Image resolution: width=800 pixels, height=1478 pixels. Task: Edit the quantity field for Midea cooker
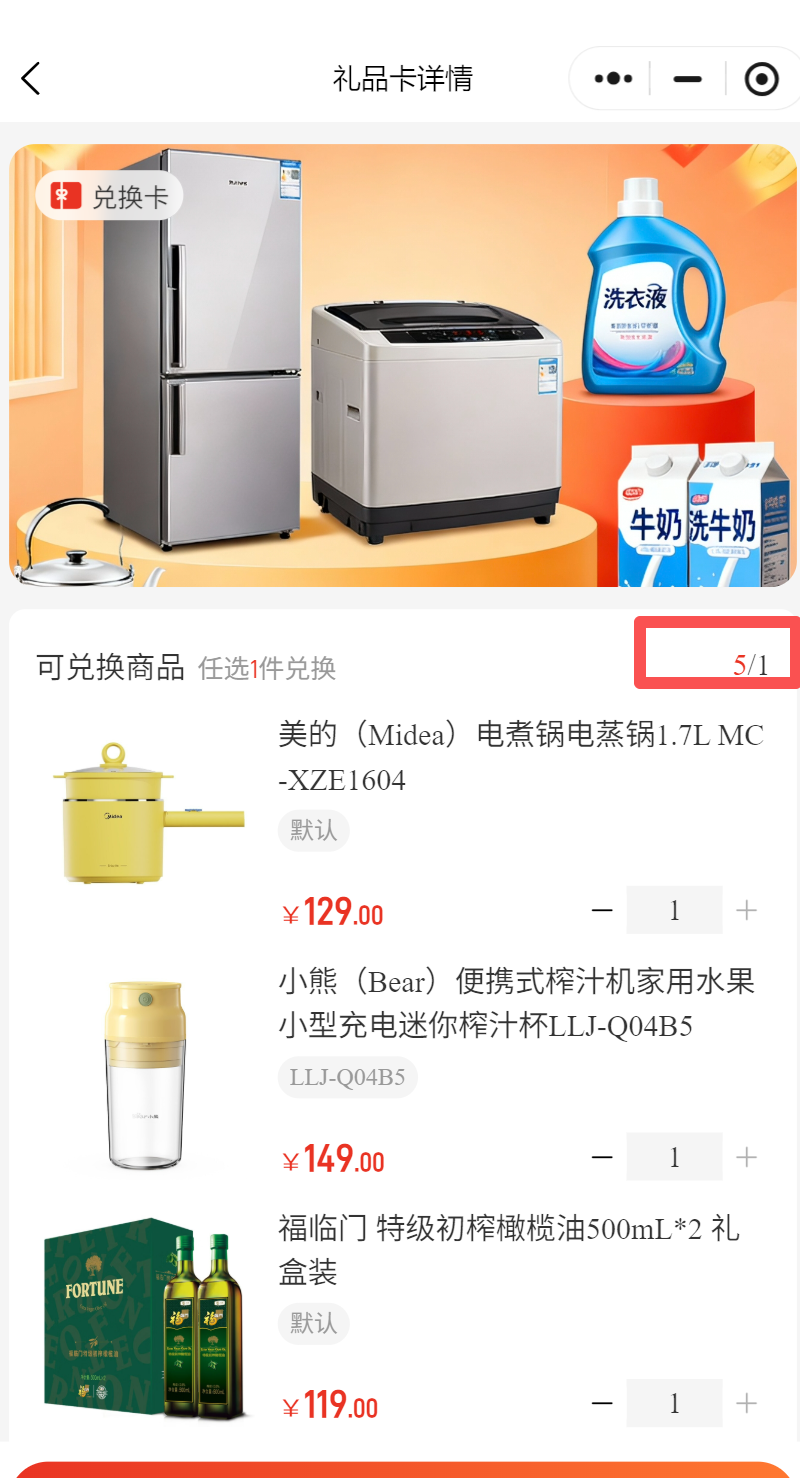click(674, 910)
